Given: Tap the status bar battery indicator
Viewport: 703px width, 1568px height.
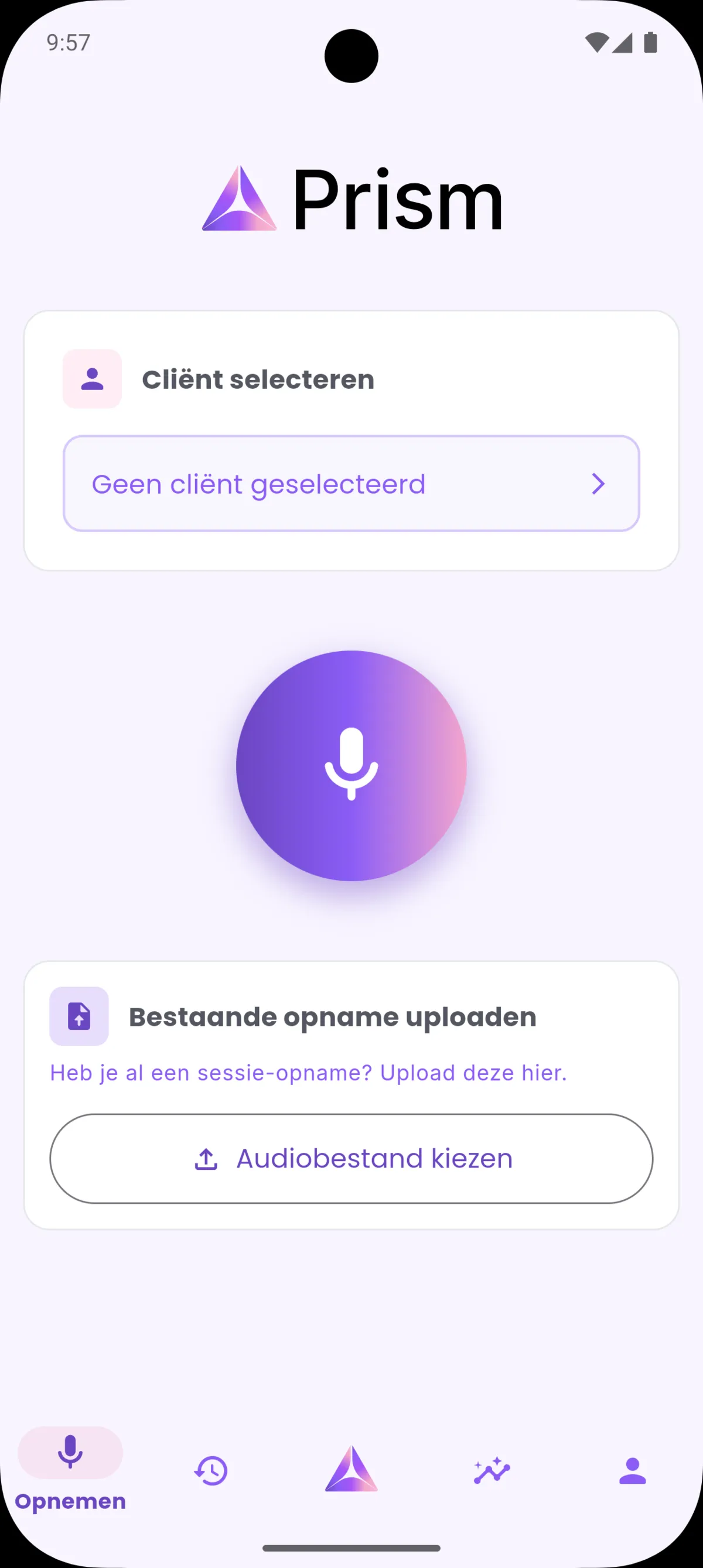Looking at the screenshot, I should [x=650, y=42].
